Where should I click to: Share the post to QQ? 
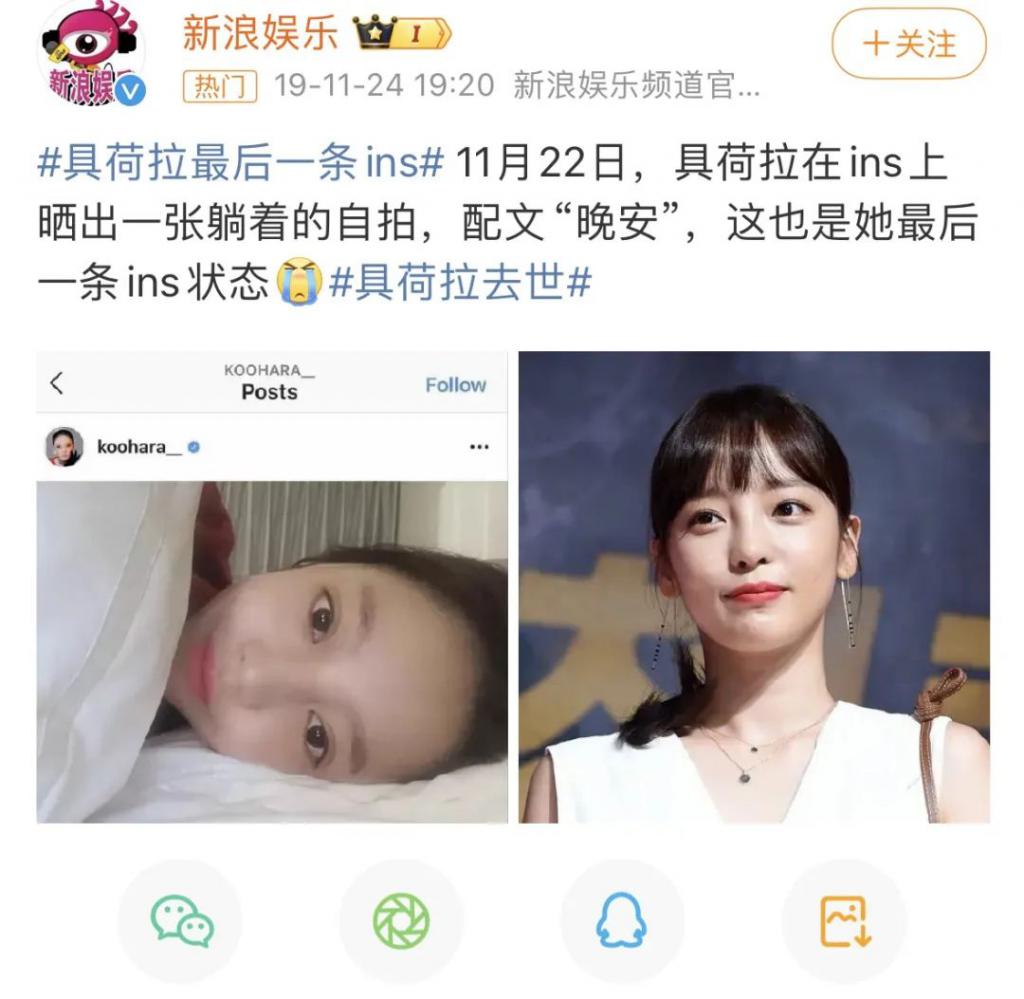[x=621, y=920]
